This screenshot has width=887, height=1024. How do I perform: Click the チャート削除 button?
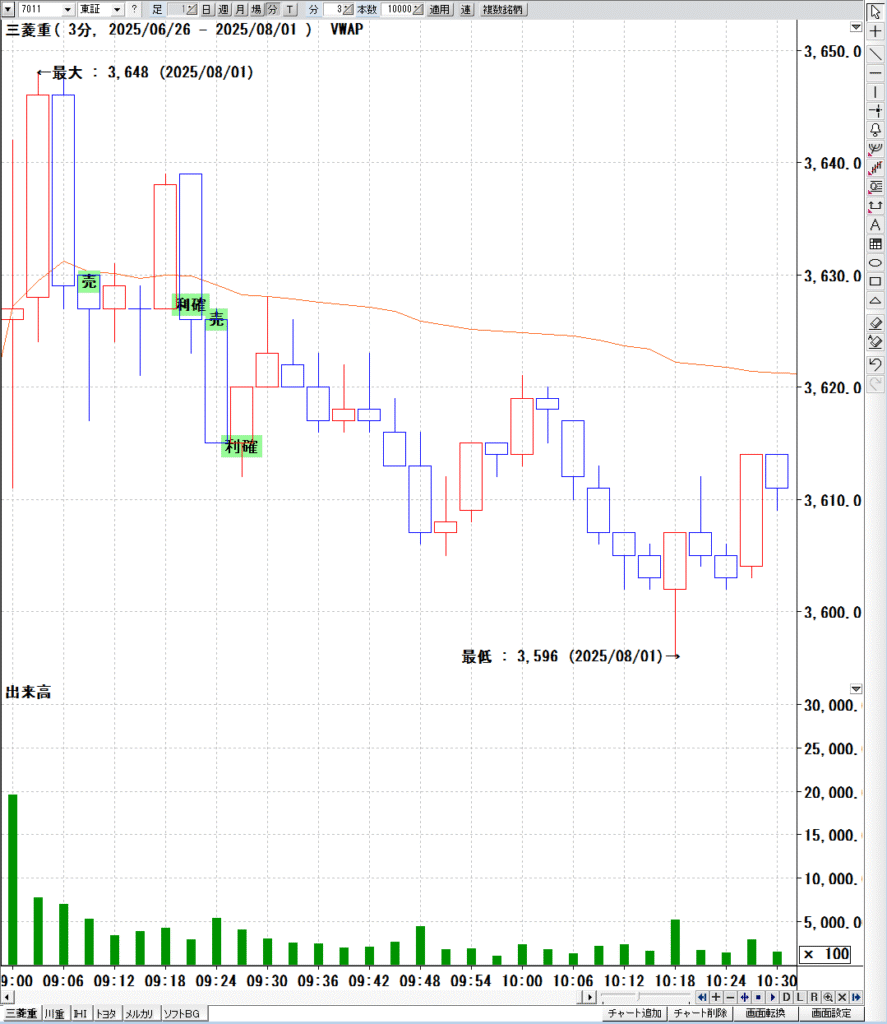coord(702,1014)
